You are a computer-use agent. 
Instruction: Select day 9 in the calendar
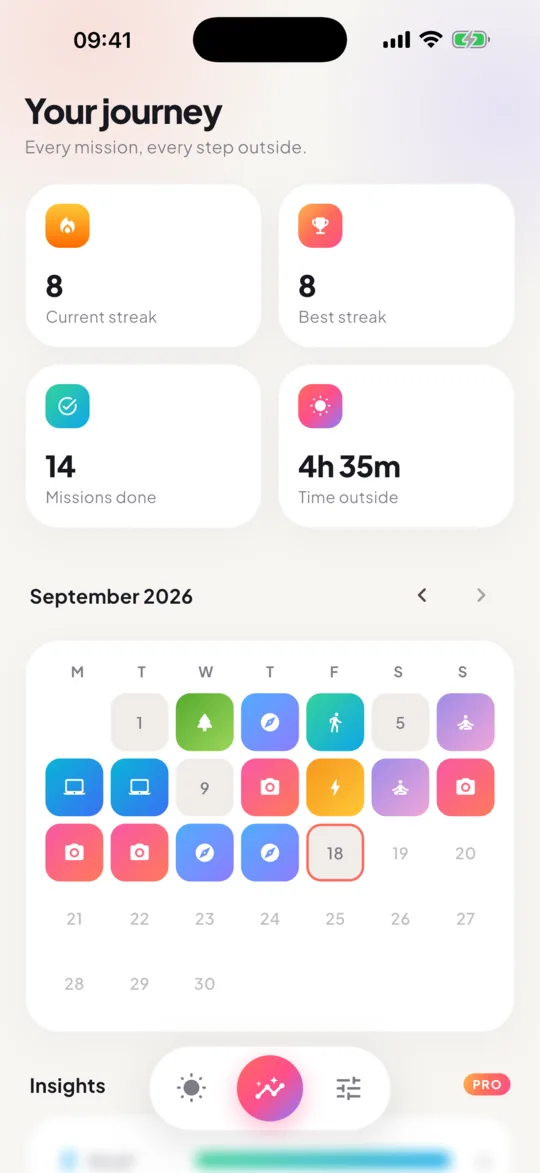coord(205,787)
